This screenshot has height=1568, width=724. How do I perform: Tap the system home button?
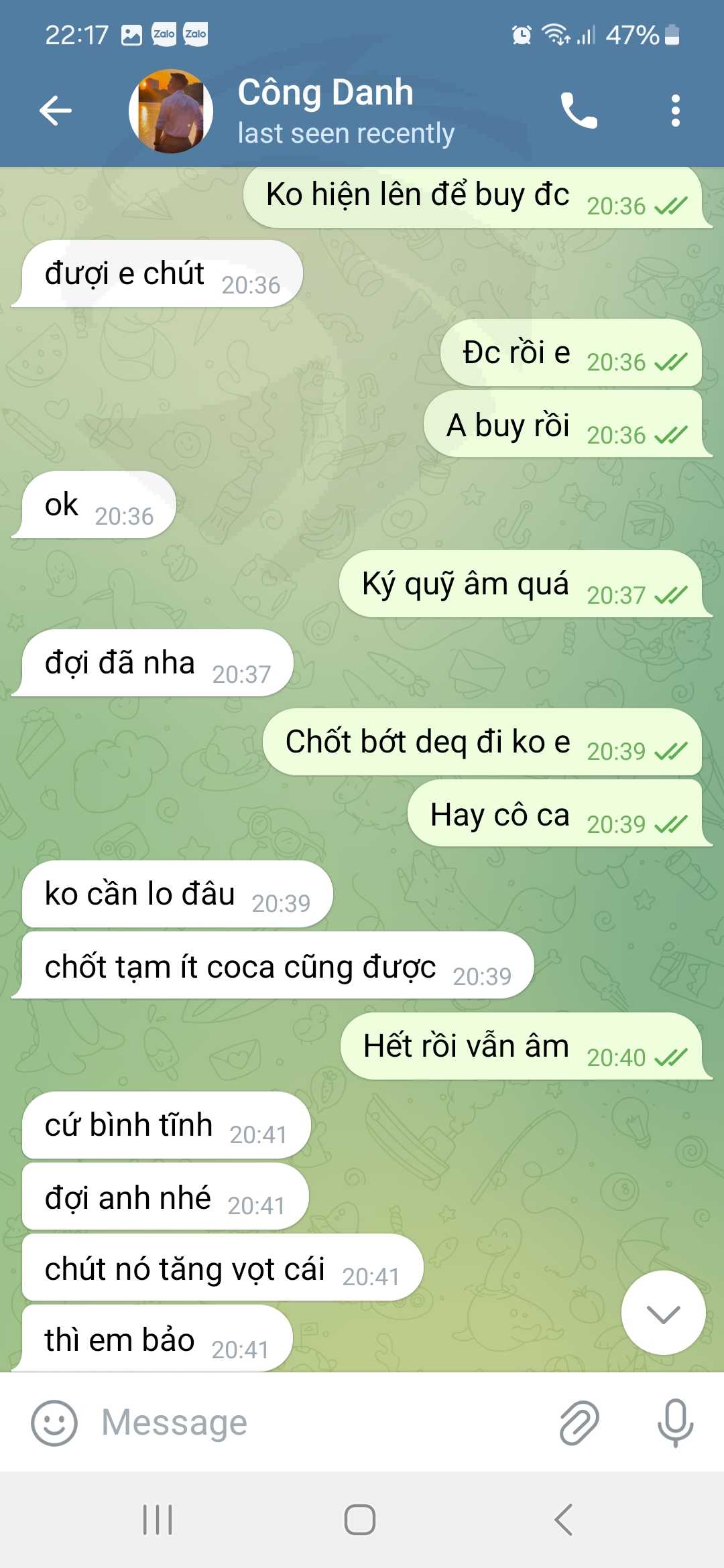[x=360, y=1520]
